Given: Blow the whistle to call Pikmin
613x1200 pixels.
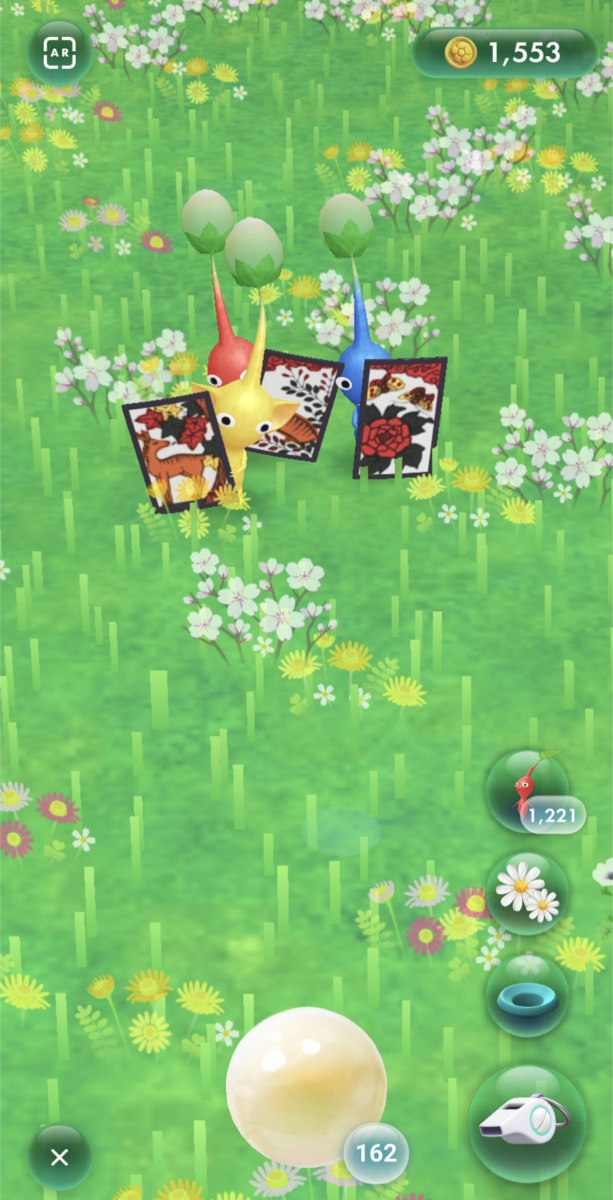Looking at the screenshot, I should 527,1122.
